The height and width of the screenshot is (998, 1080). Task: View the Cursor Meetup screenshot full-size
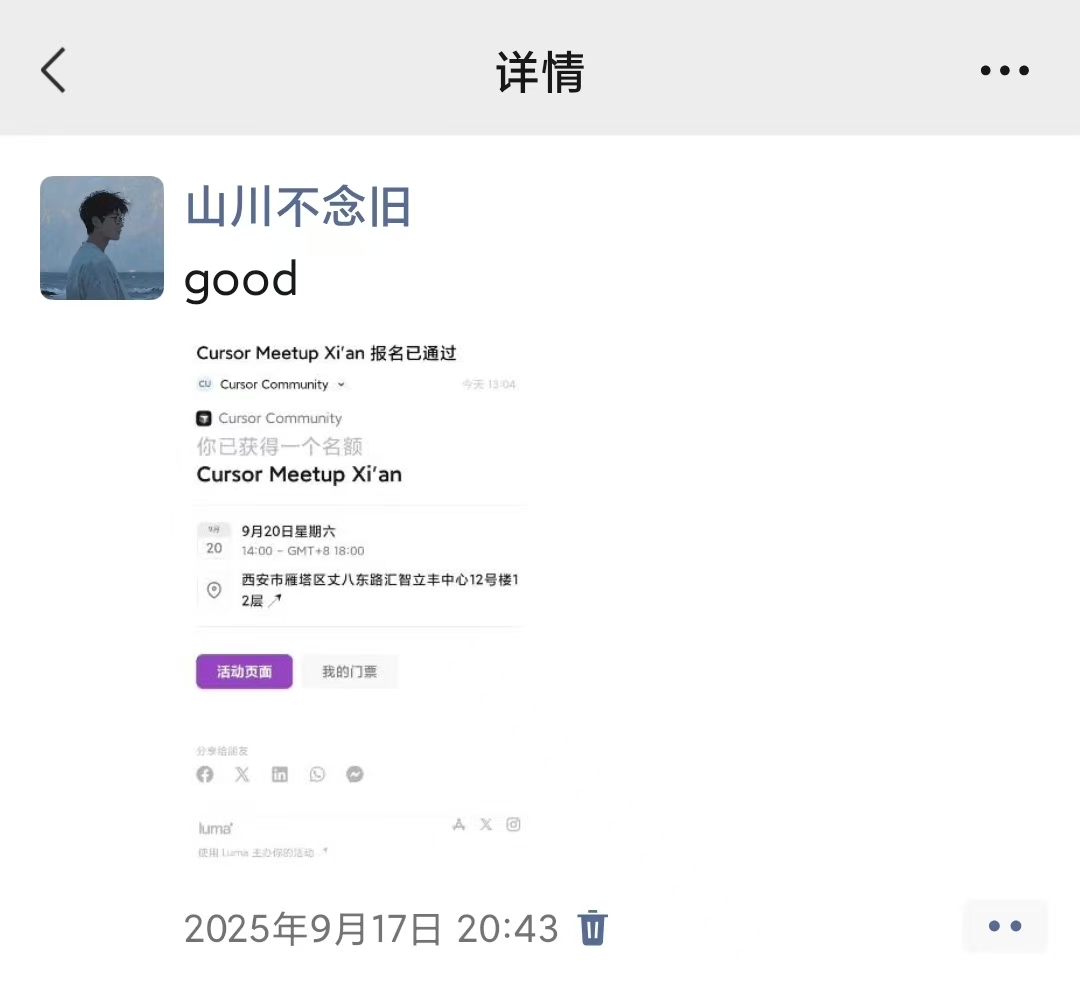pos(360,600)
